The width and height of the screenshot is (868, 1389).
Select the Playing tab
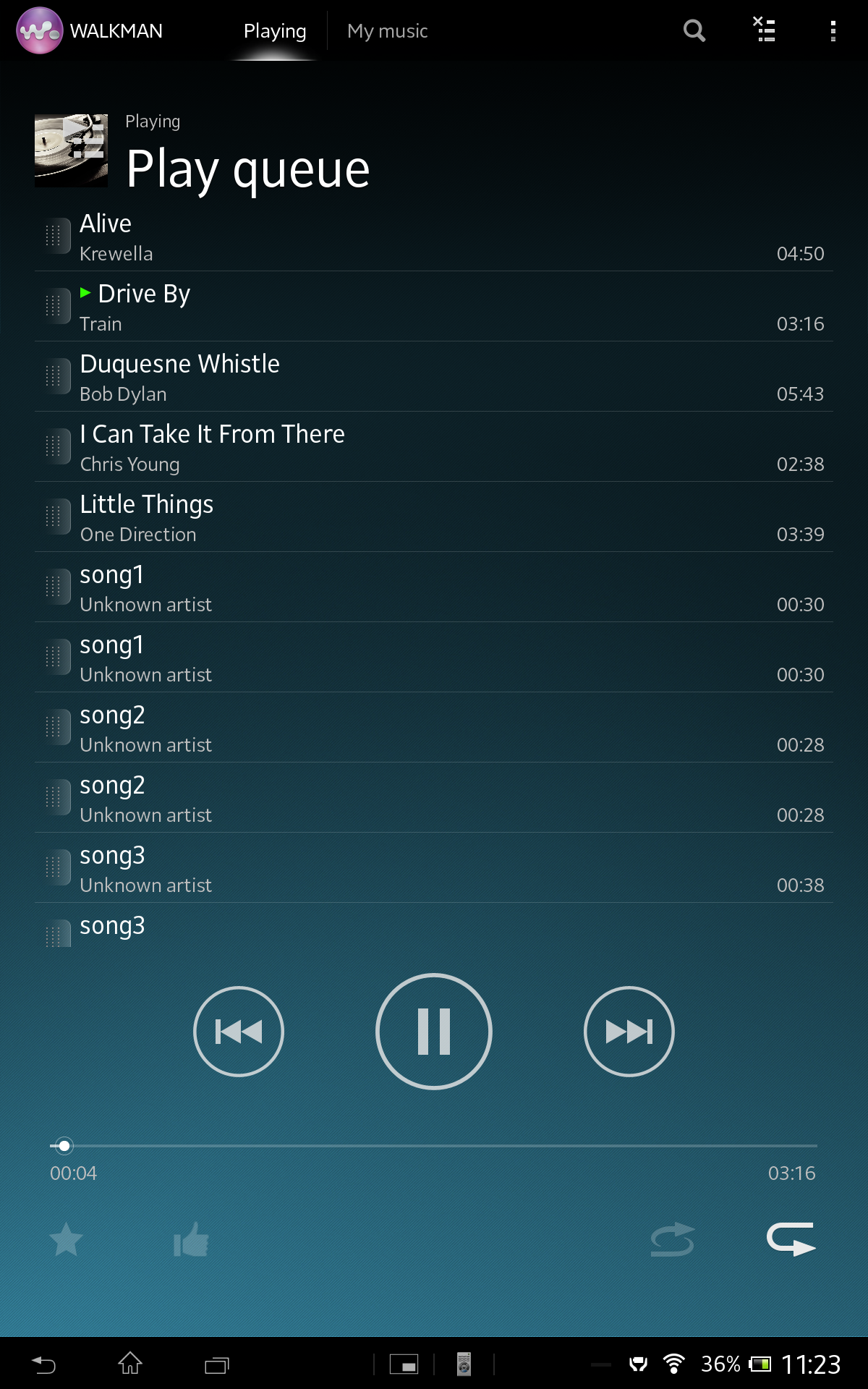click(275, 31)
